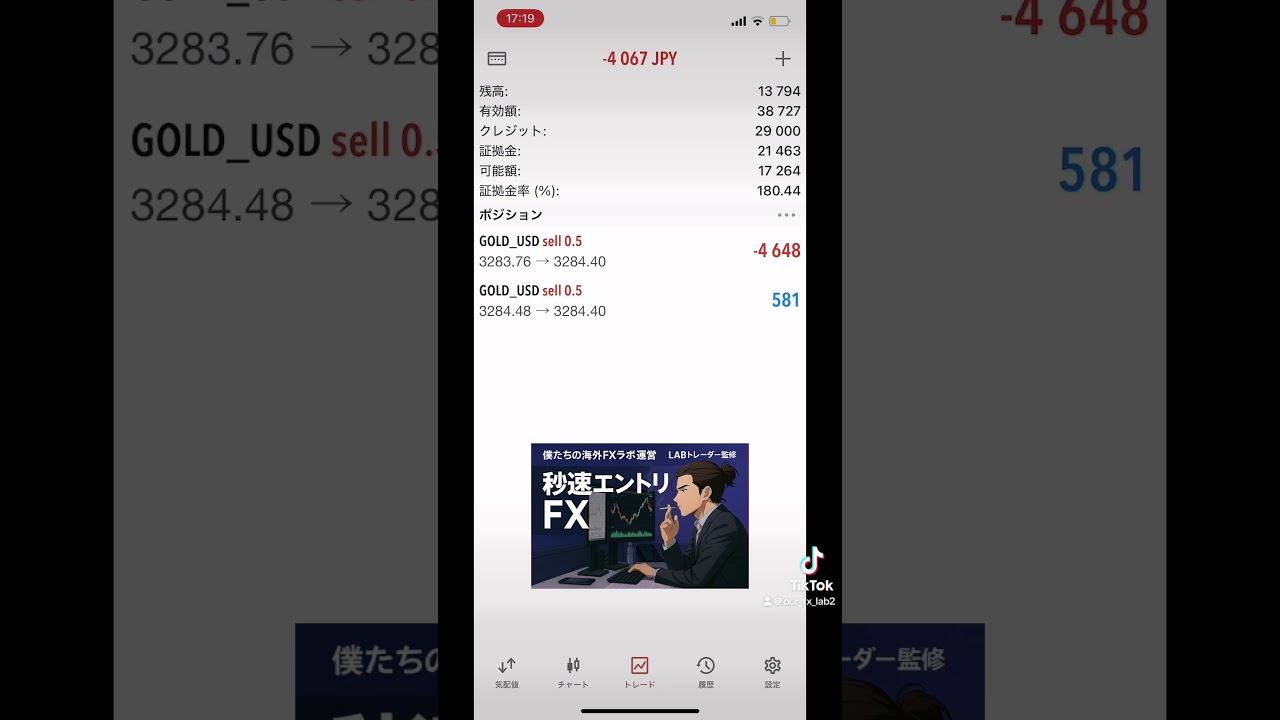
Task: Open the GOLD_USD position showing 581
Action: [640, 300]
